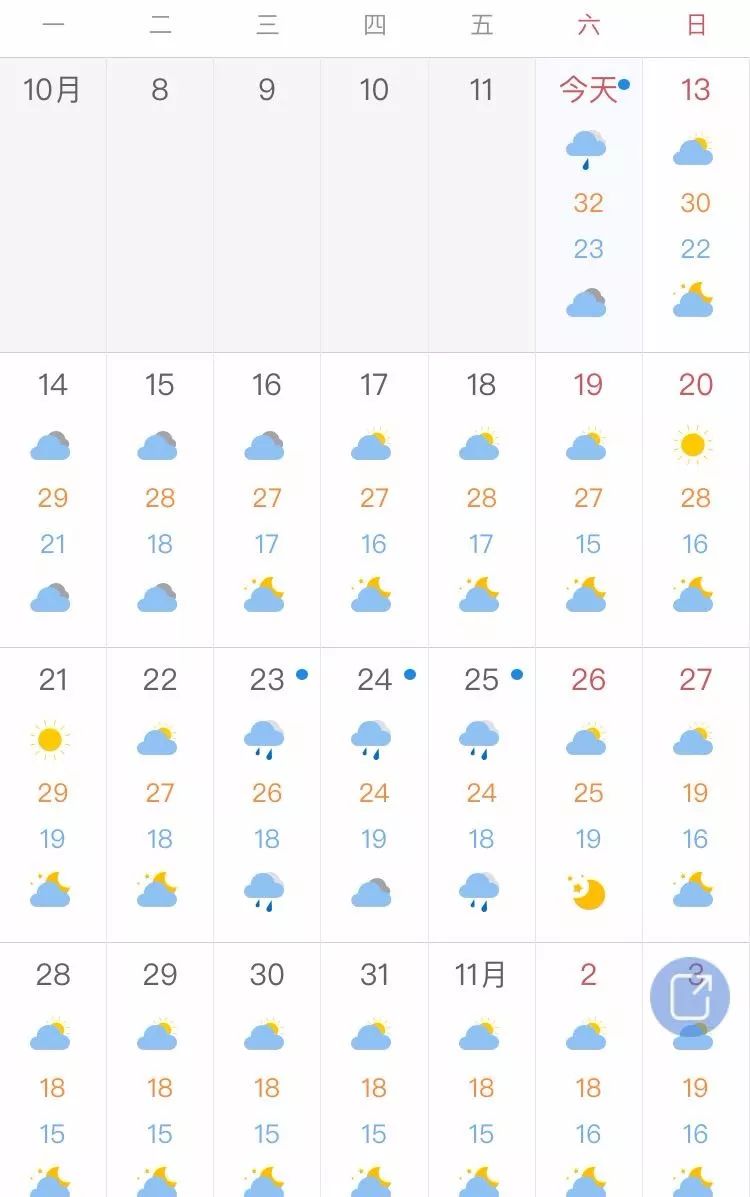Select today's forecast cell
The width and height of the screenshot is (750, 1197).
[x=588, y=205]
